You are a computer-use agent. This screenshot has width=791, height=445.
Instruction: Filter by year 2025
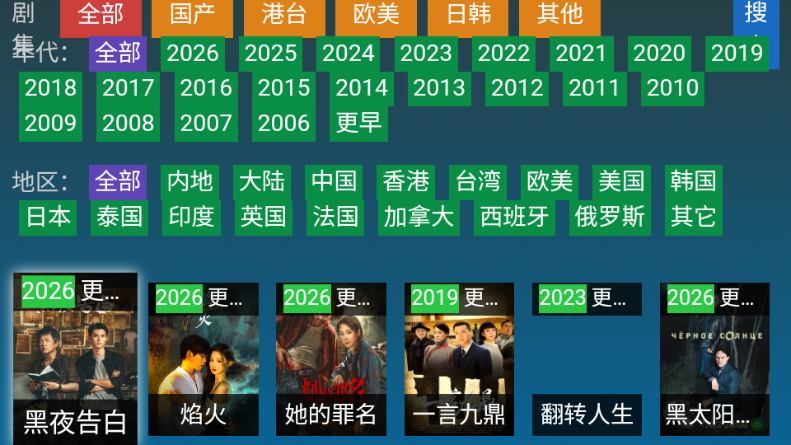270,53
